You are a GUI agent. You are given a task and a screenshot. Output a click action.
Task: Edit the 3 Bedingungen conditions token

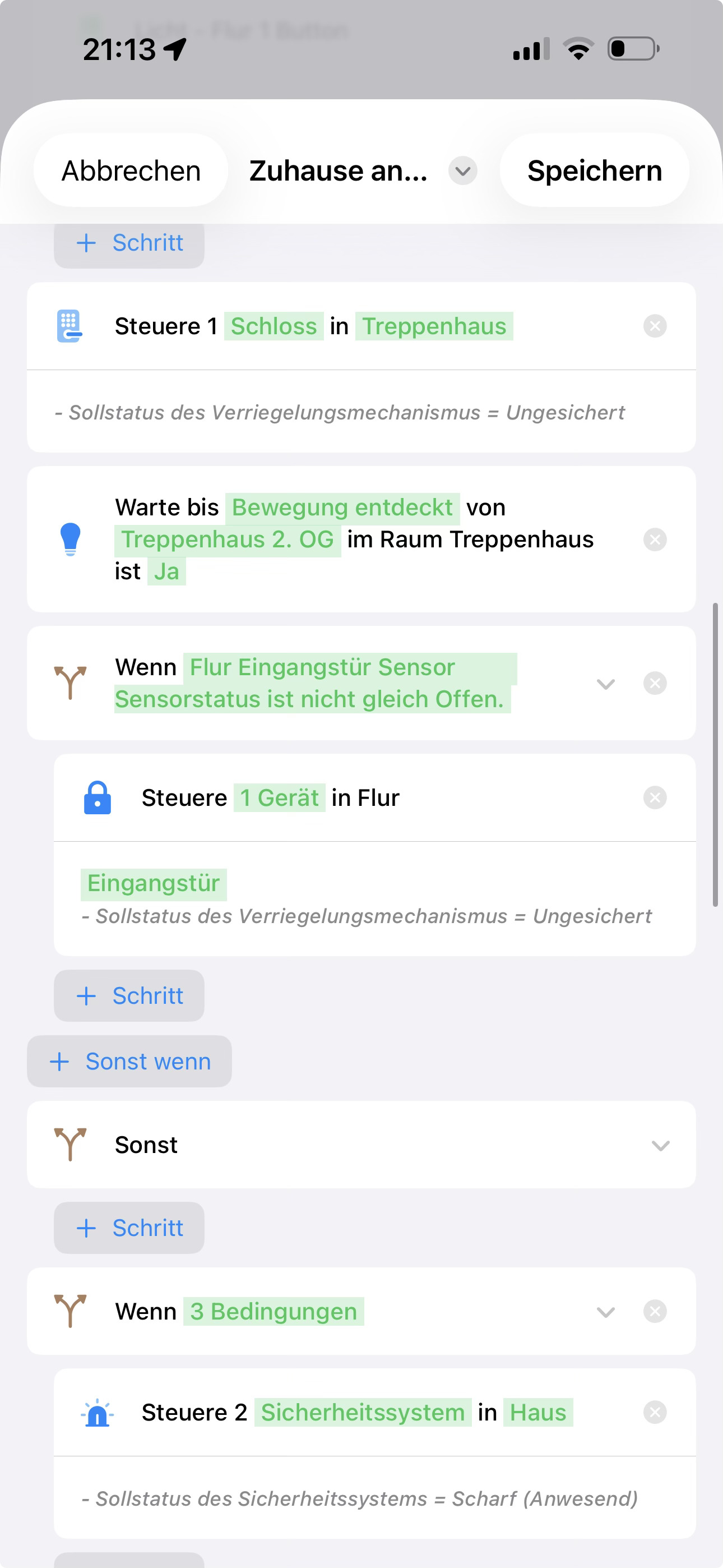274,1312
